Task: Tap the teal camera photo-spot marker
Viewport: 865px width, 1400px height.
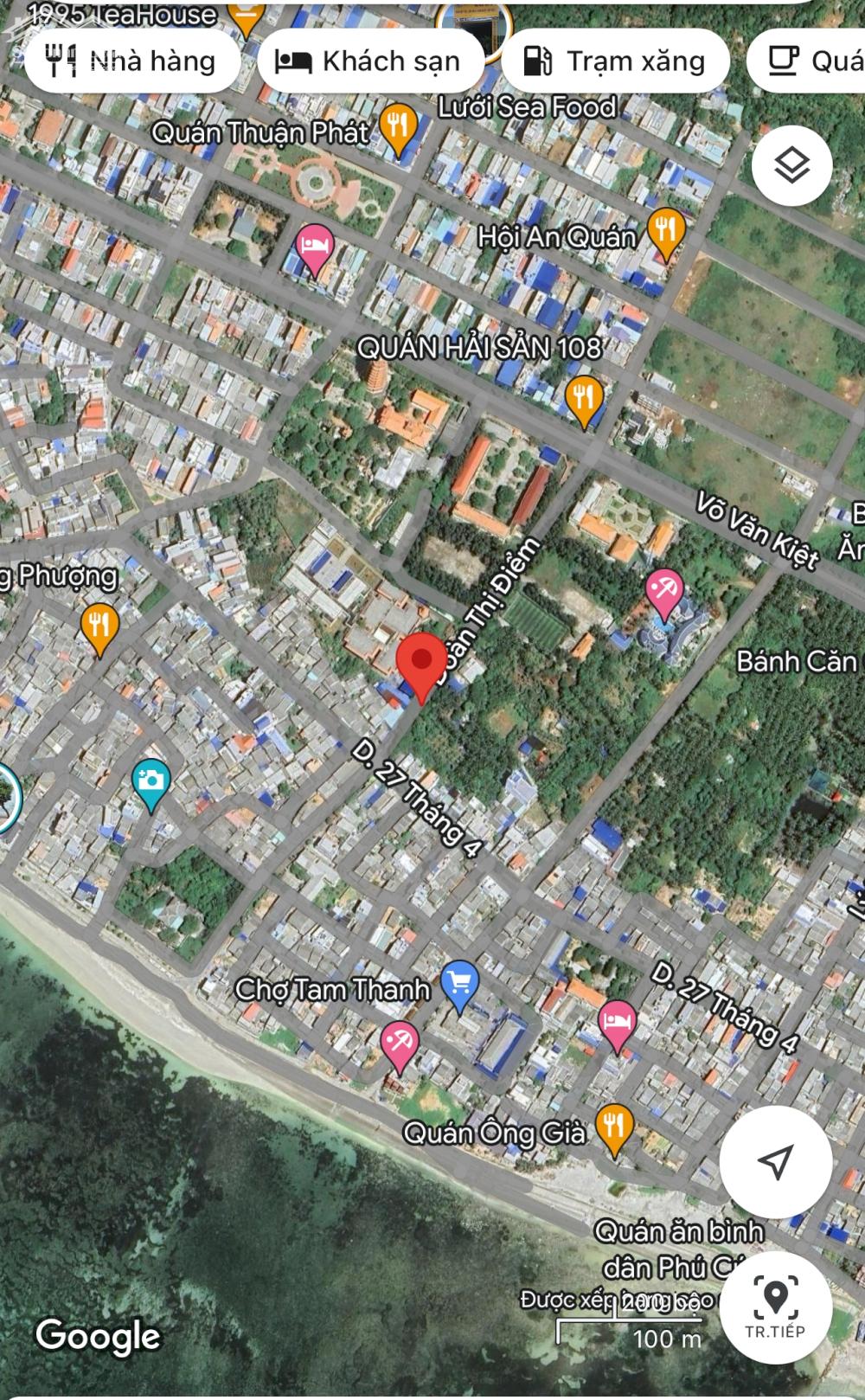Action: [x=151, y=783]
